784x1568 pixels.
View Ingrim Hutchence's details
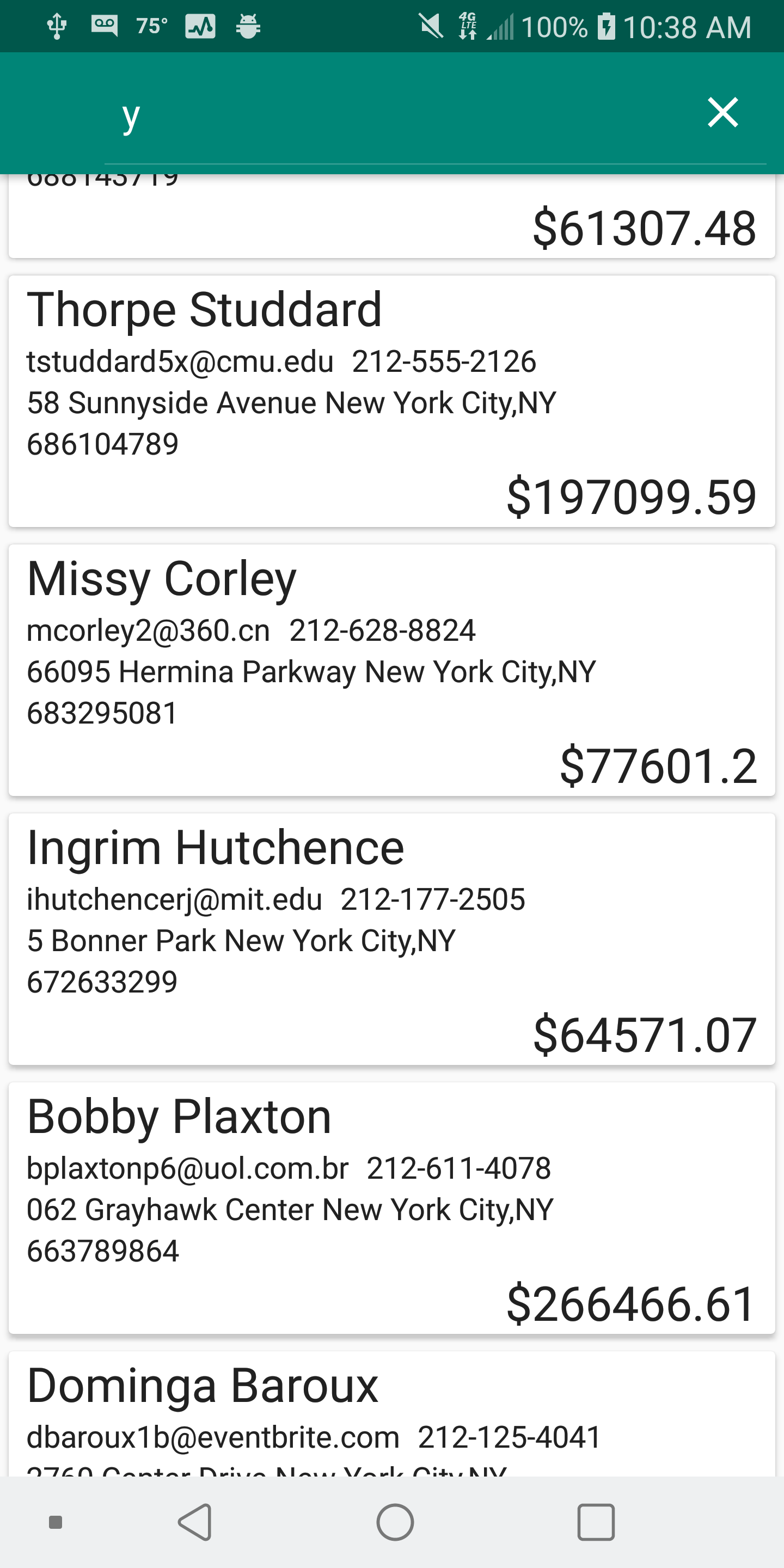(x=391, y=939)
